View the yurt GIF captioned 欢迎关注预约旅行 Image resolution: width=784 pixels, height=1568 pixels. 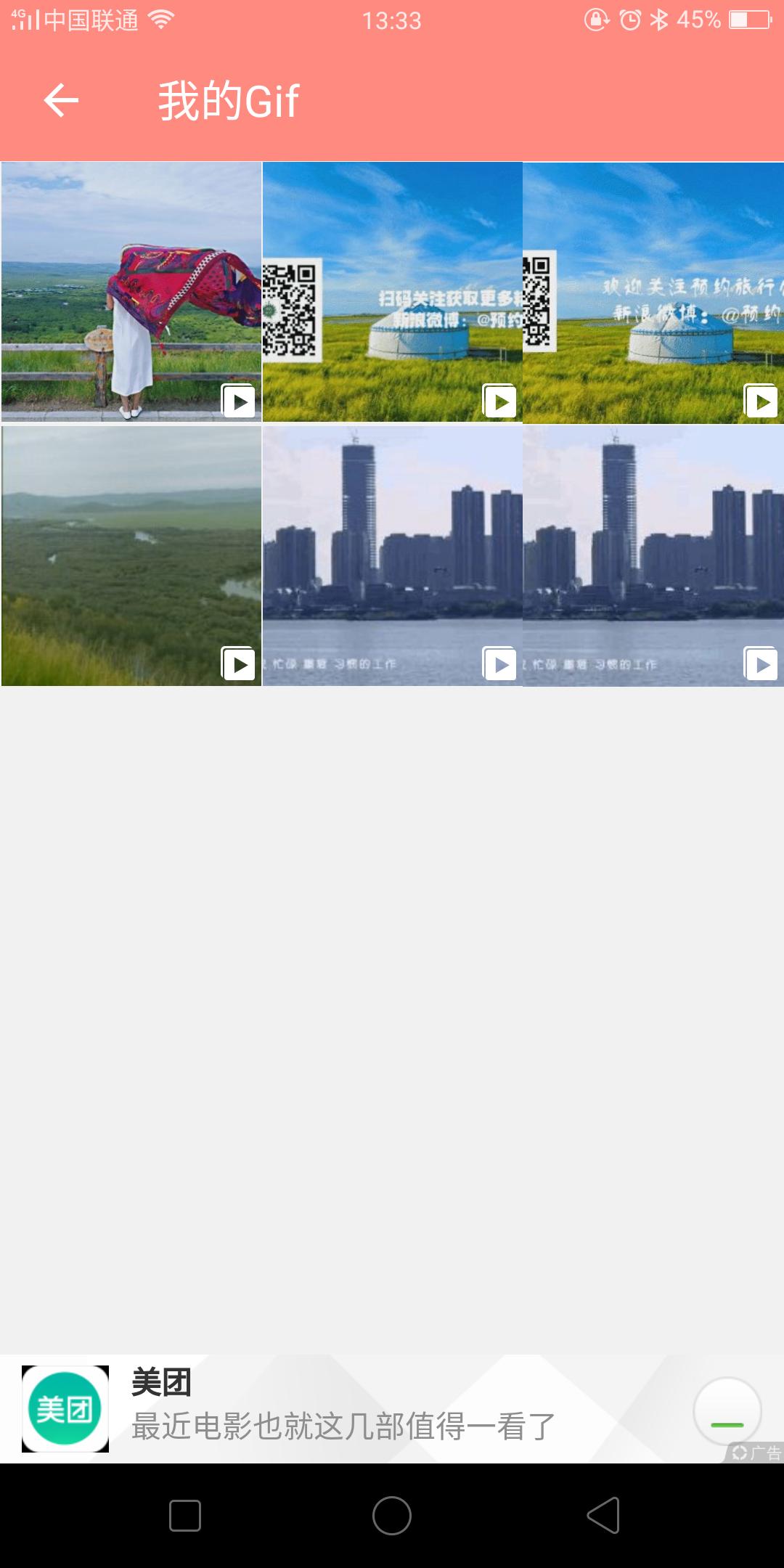[x=653, y=292]
